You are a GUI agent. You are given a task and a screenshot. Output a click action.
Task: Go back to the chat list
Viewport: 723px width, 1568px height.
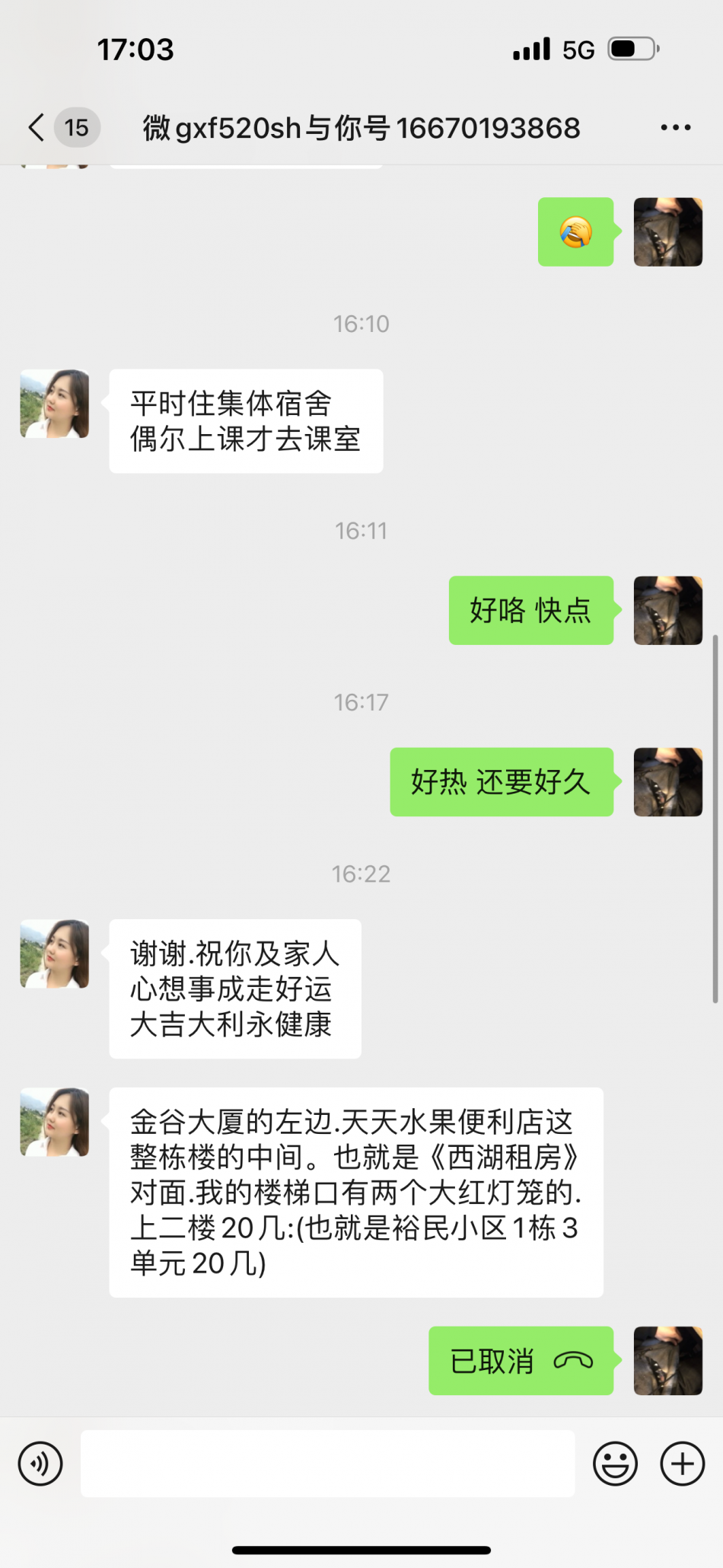pyautogui.click(x=37, y=127)
